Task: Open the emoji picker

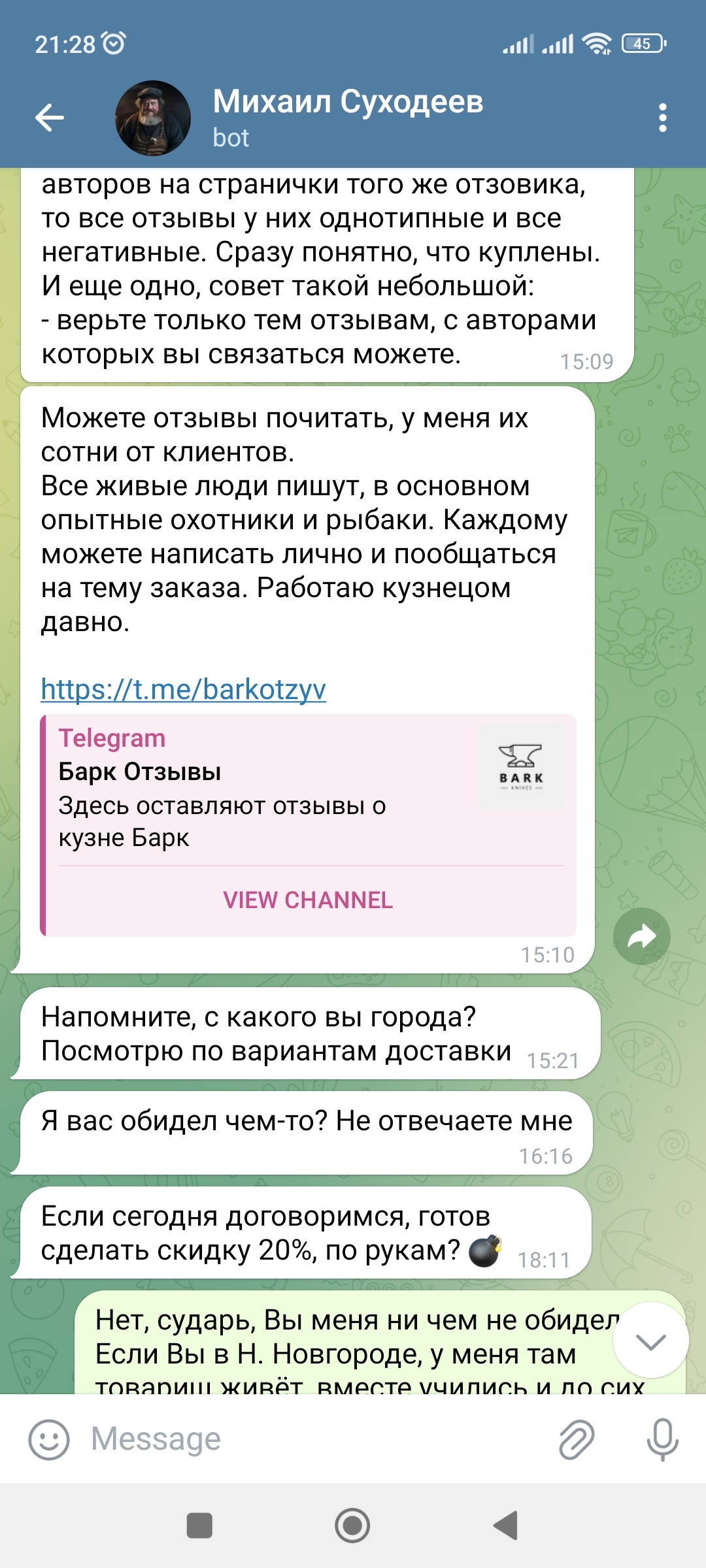Action: 49,1439
